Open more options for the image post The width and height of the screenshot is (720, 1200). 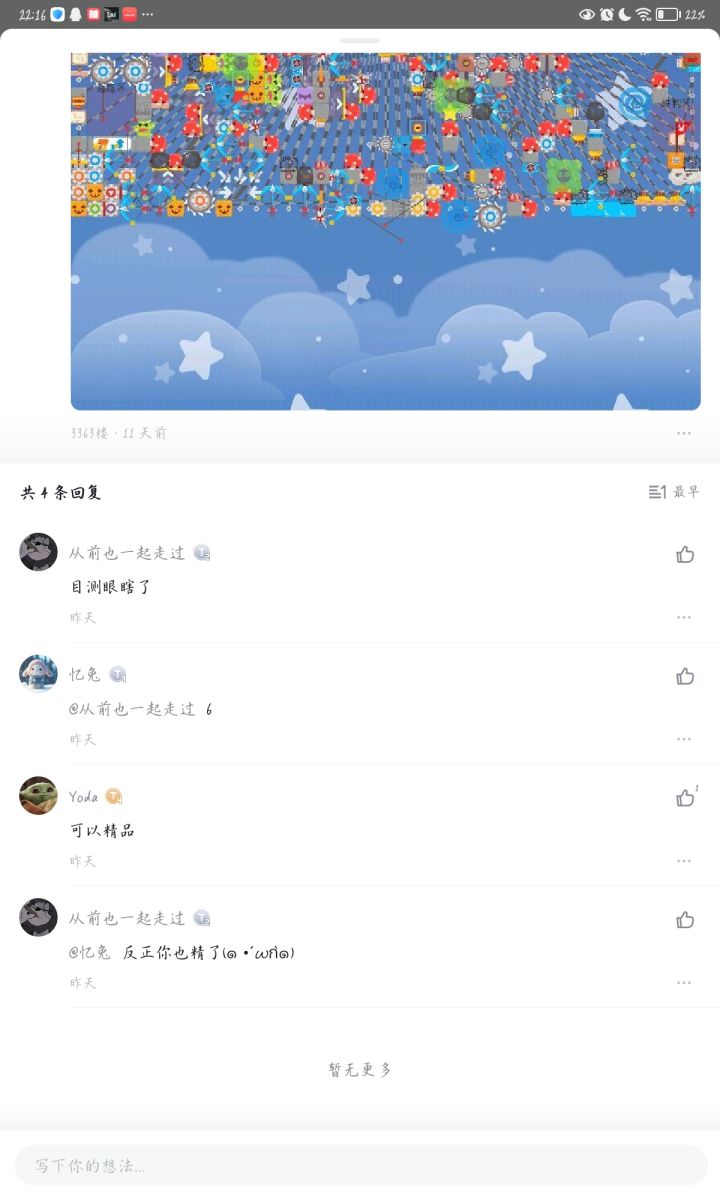684,432
